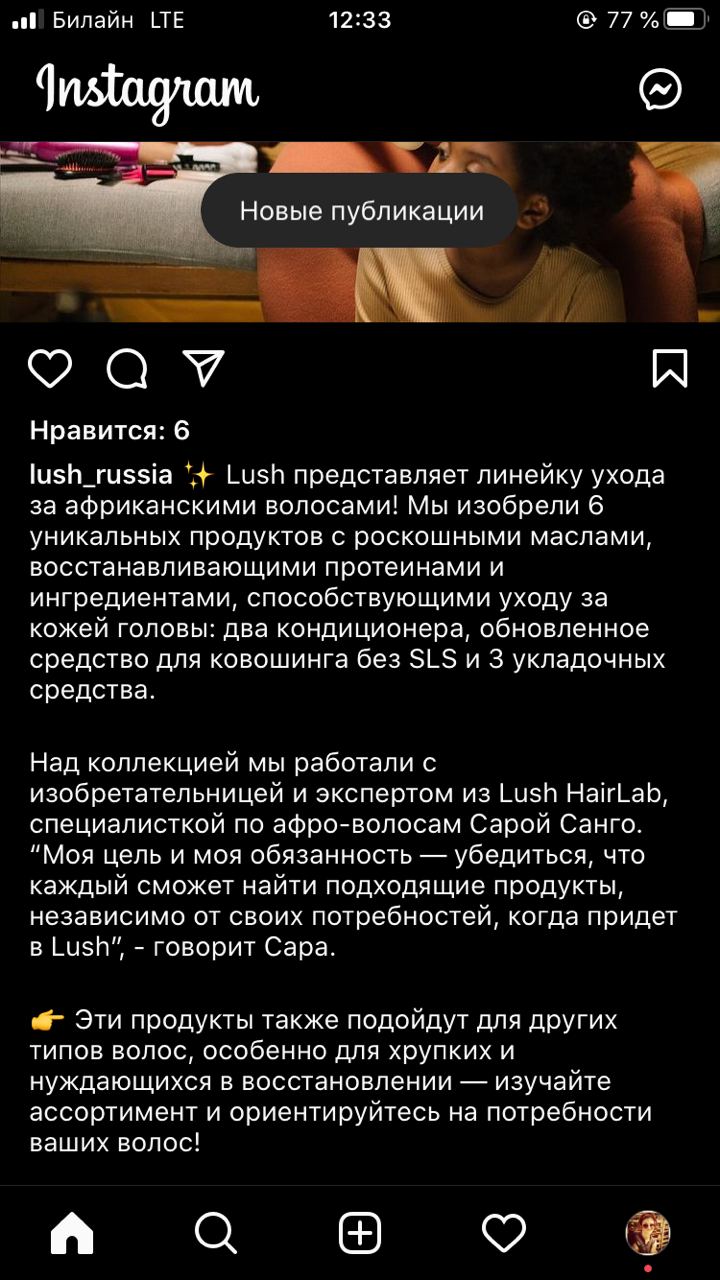
Task: Open comments on the lush_russia post
Action: pos(127,368)
